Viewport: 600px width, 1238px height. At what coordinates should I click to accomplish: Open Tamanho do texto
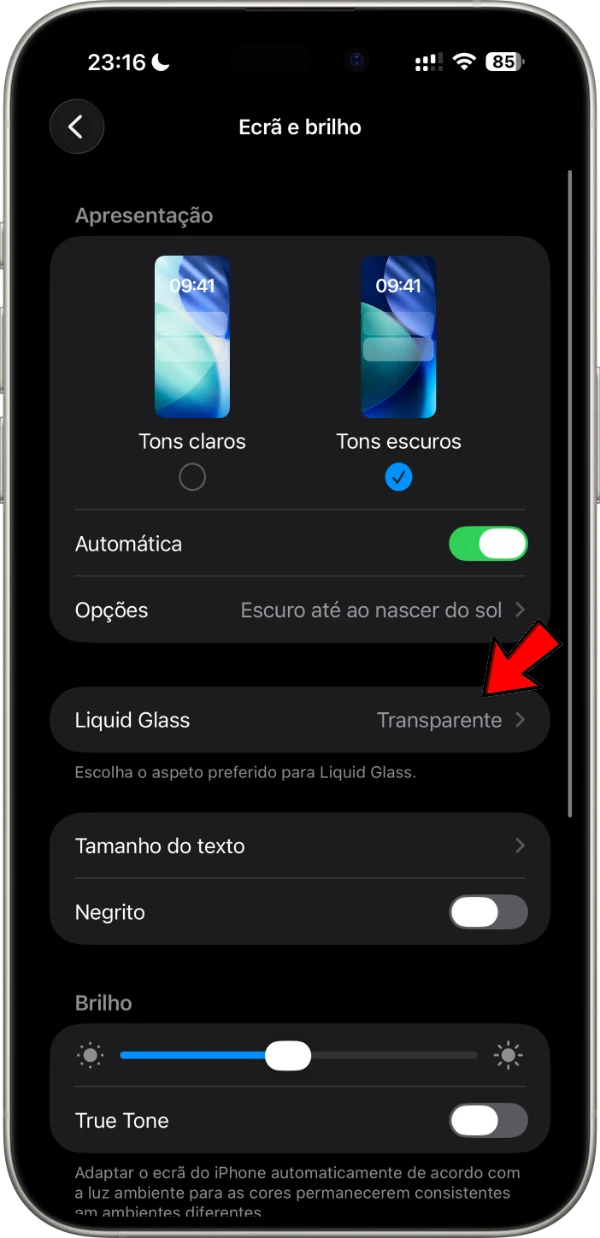click(300, 846)
